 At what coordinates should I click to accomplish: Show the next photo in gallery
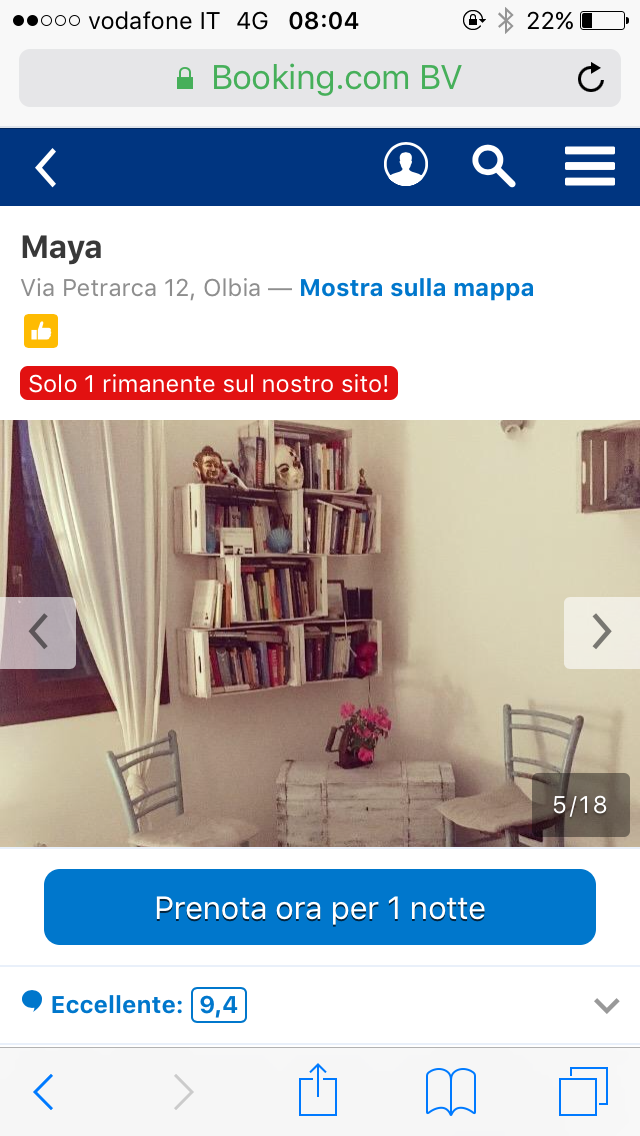pos(601,632)
